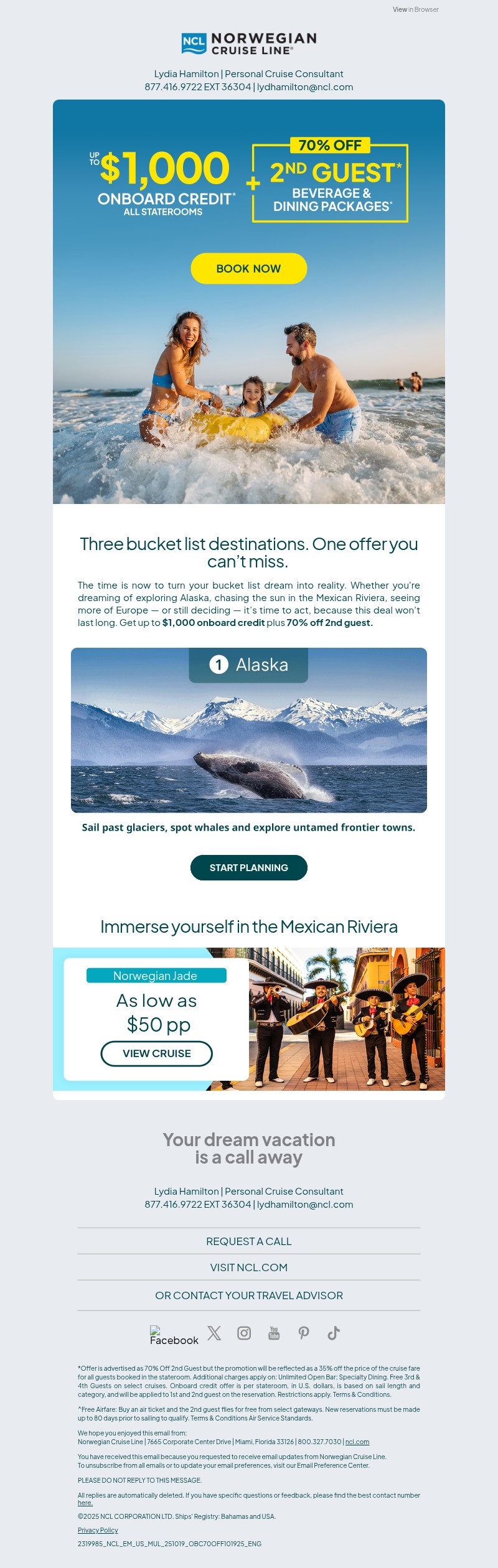
Task: Open the Instagram icon
Action: tap(244, 1333)
